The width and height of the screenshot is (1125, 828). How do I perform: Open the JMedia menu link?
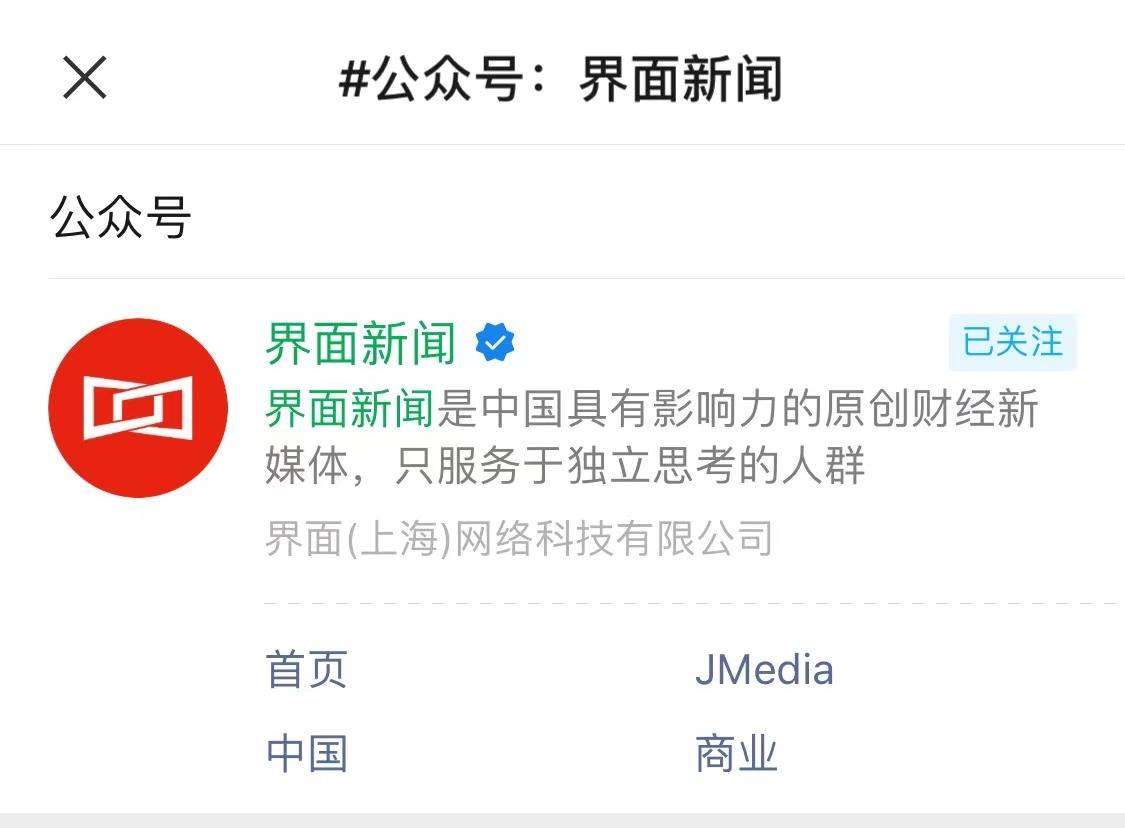point(764,669)
